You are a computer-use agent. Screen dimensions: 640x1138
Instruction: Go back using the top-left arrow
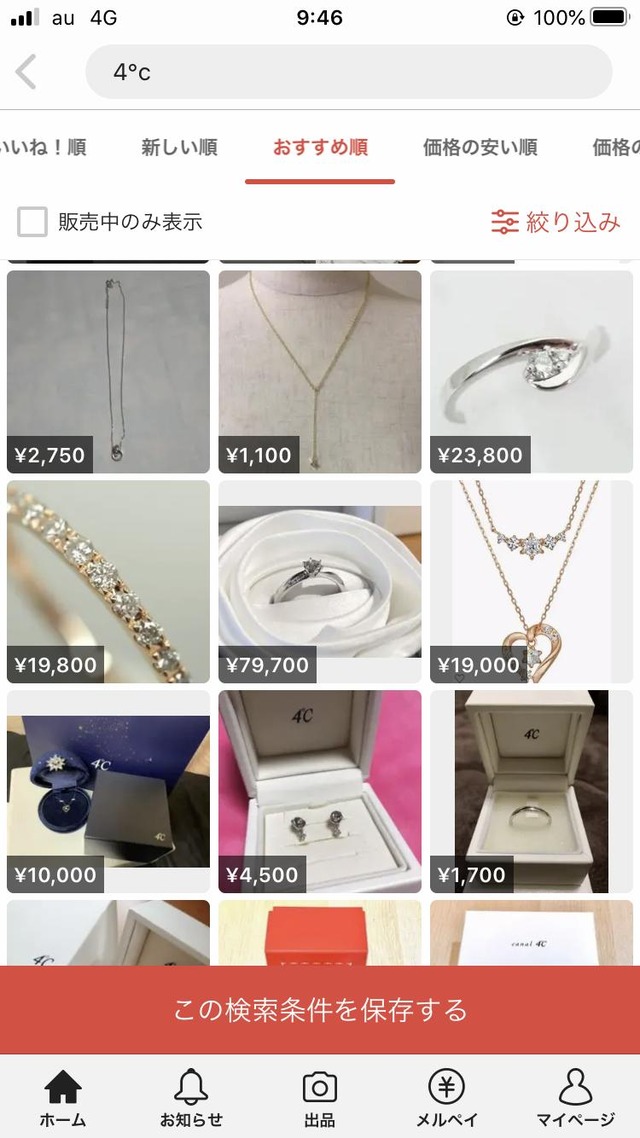coord(26,72)
